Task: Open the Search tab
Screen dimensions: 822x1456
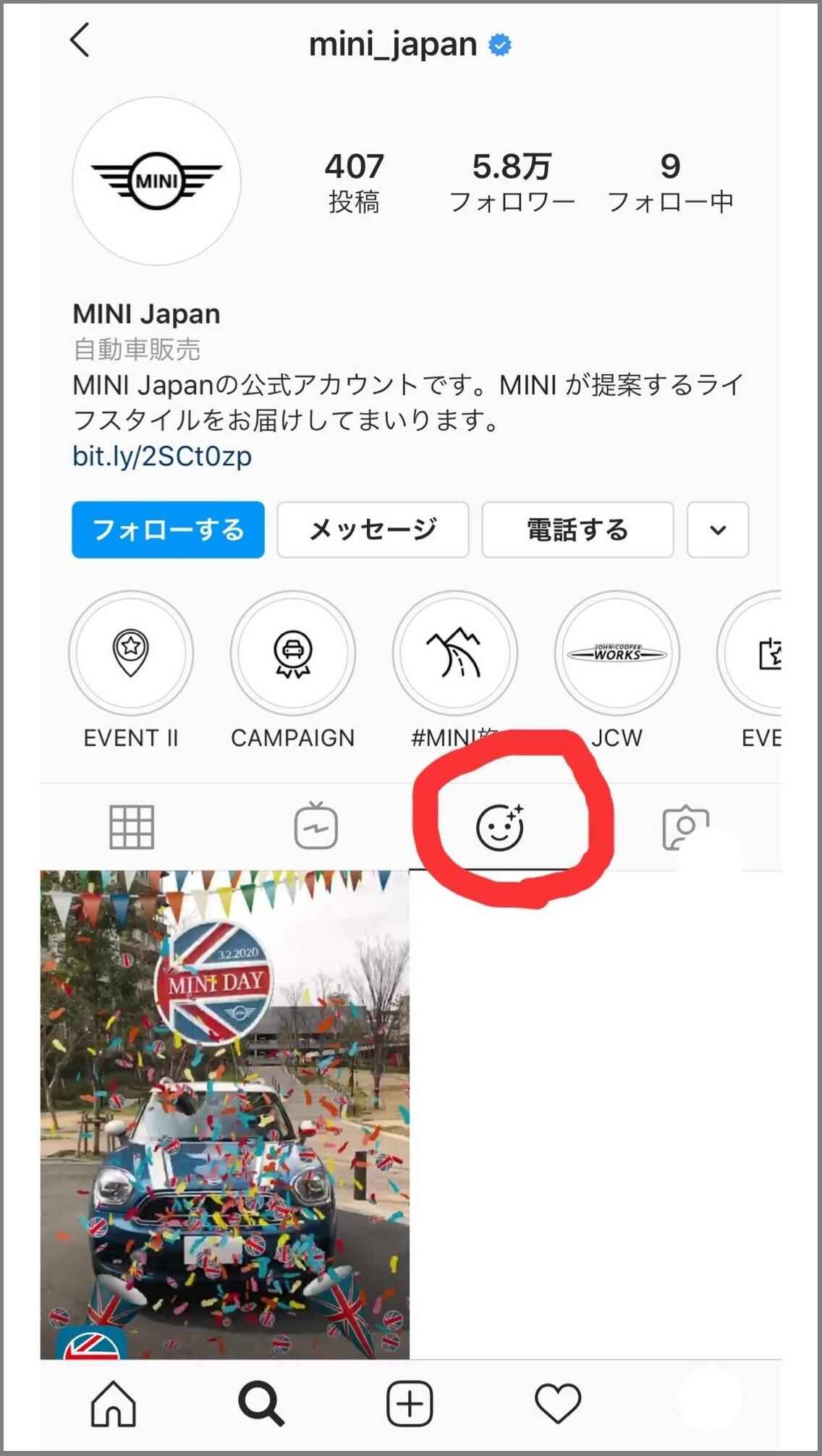Action: [261, 1404]
